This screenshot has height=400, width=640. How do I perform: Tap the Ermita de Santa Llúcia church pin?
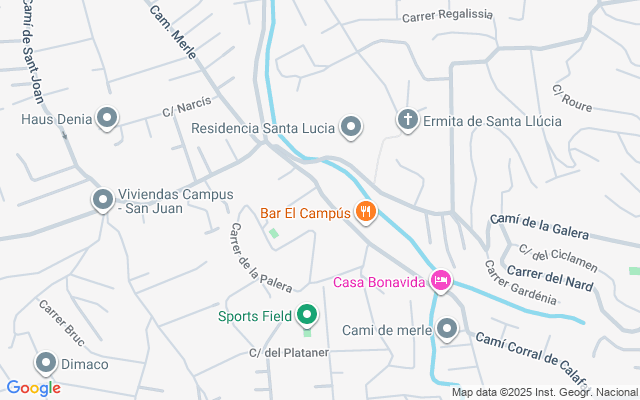408,120
